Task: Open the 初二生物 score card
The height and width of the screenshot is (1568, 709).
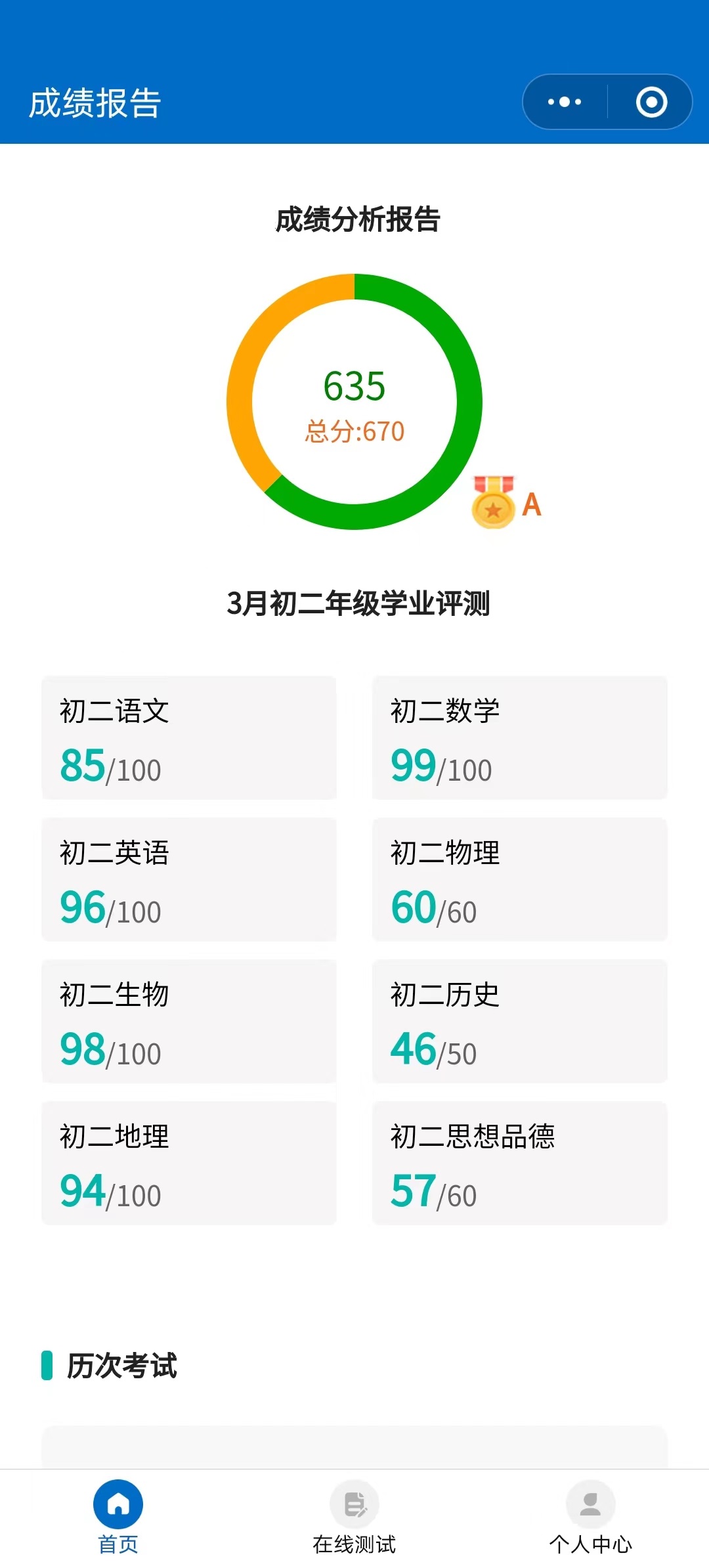Action: [x=189, y=1022]
